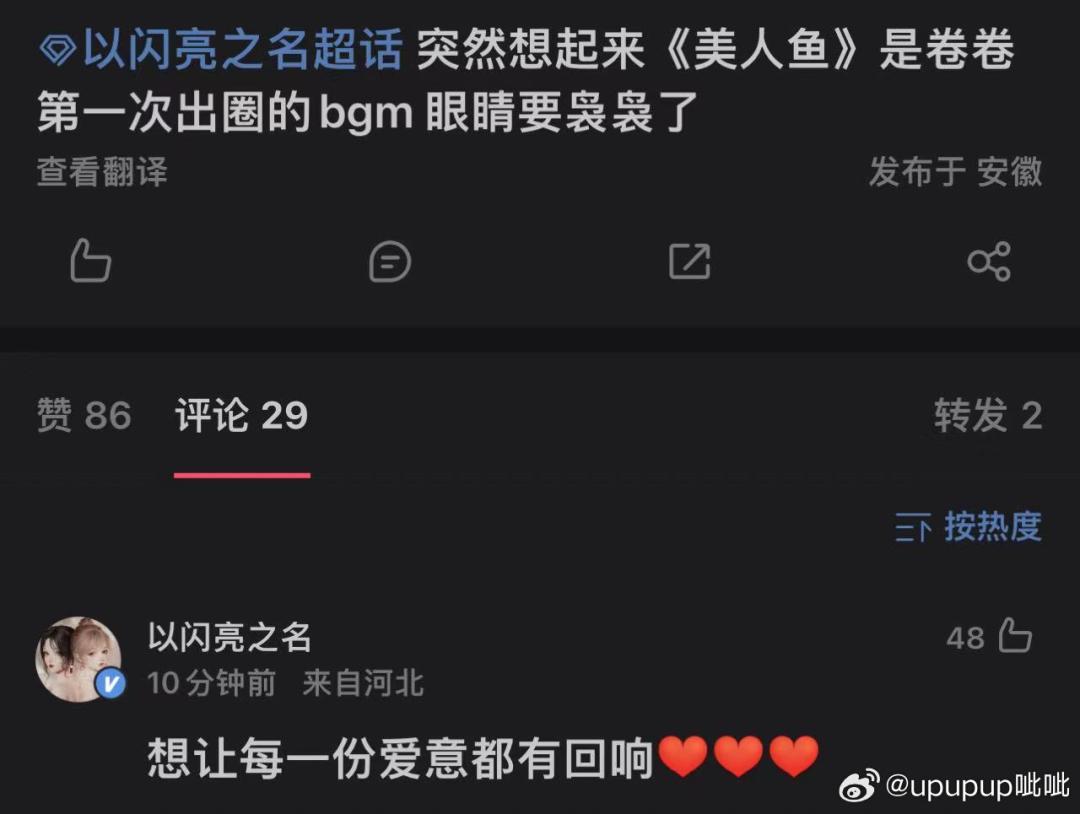
Task: Open 以闪亮之名's profile avatar
Action: [x=79, y=658]
